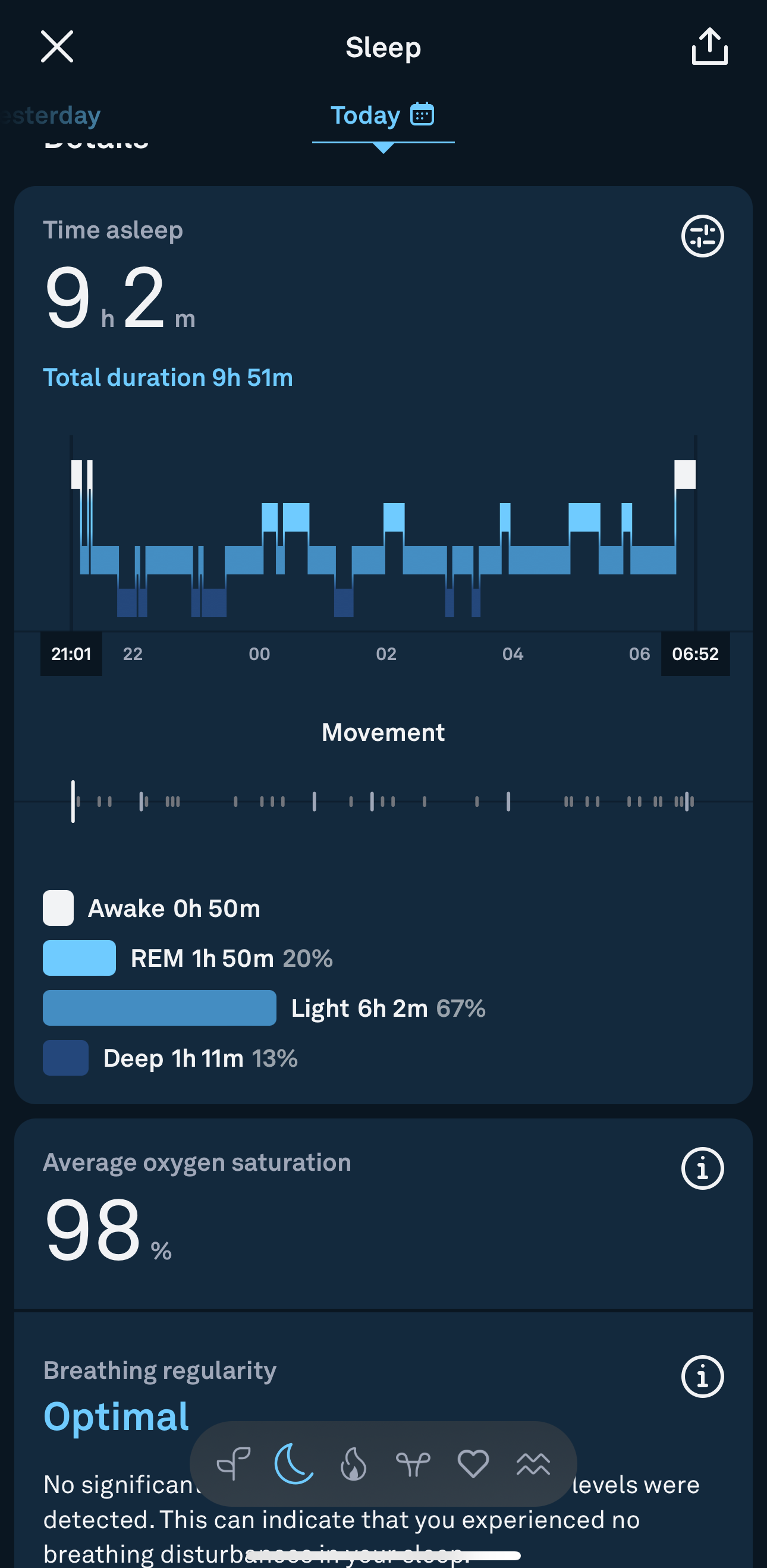Screen dimensions: 767x1568
Task: Select the moon sleep icon in floating bar
Action: [293, 1463]
